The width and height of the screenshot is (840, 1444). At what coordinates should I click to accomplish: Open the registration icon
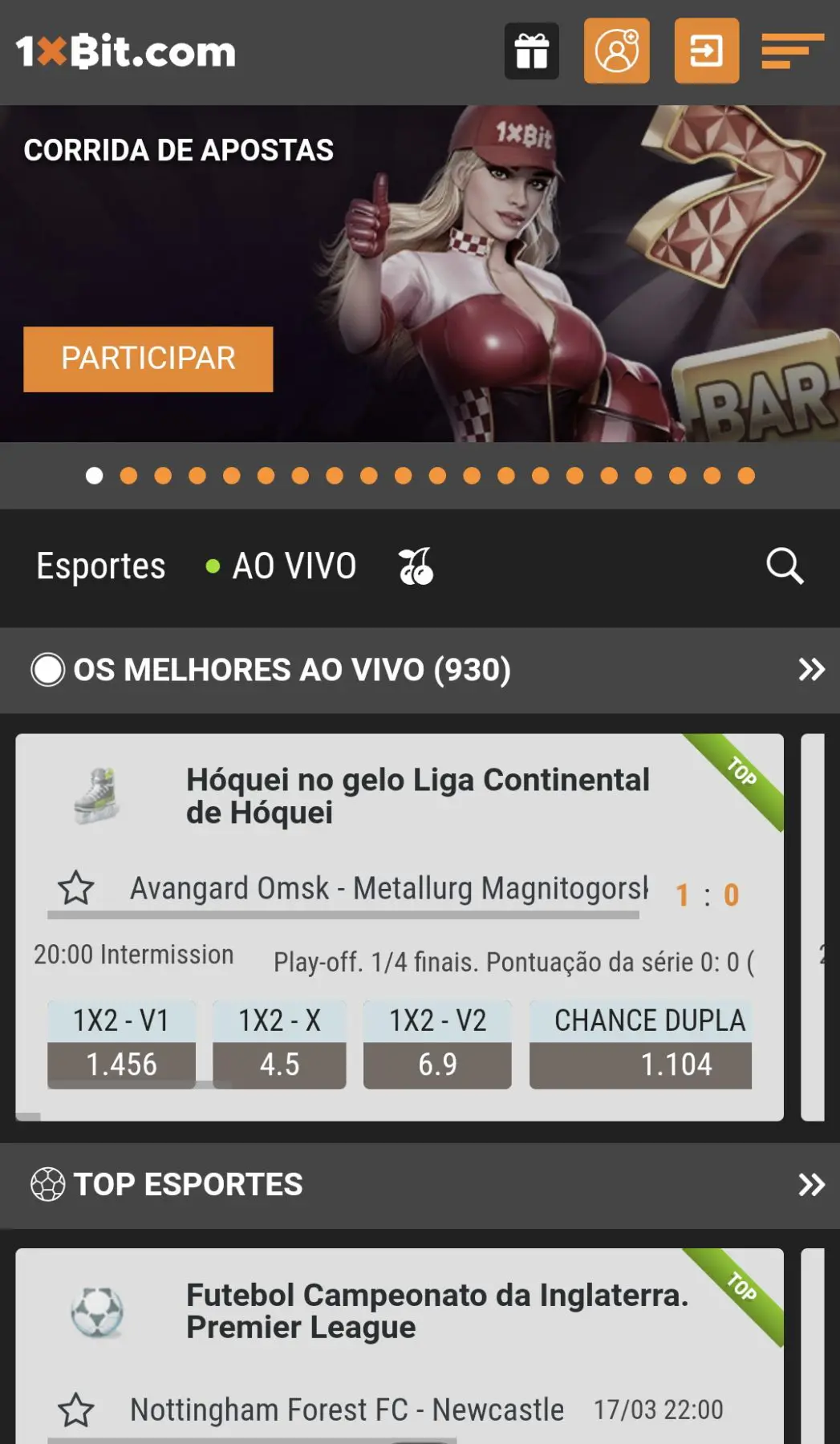[x=616, y=51]
